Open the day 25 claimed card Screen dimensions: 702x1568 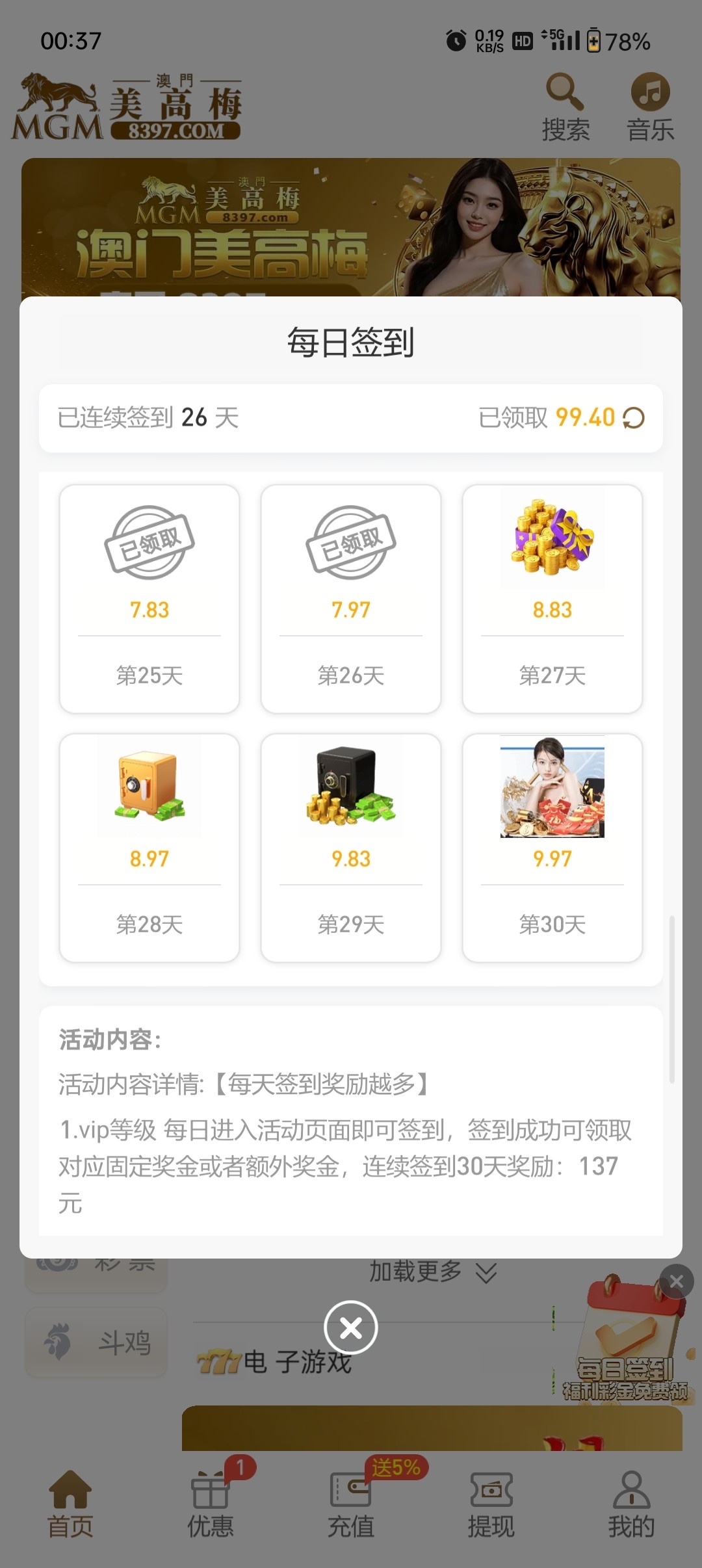click(x=149, y=599)
